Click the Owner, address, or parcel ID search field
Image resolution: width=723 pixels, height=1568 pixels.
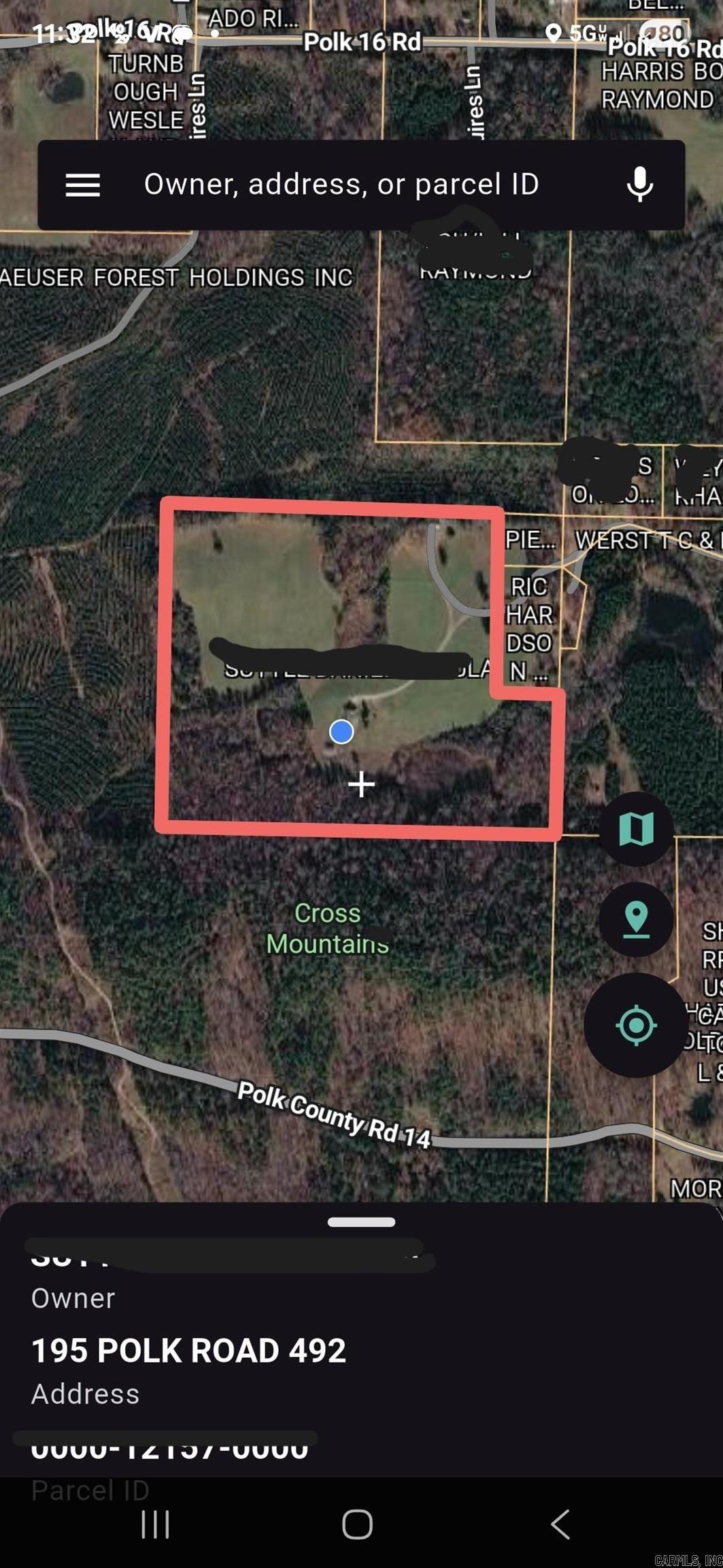point(342,184)
